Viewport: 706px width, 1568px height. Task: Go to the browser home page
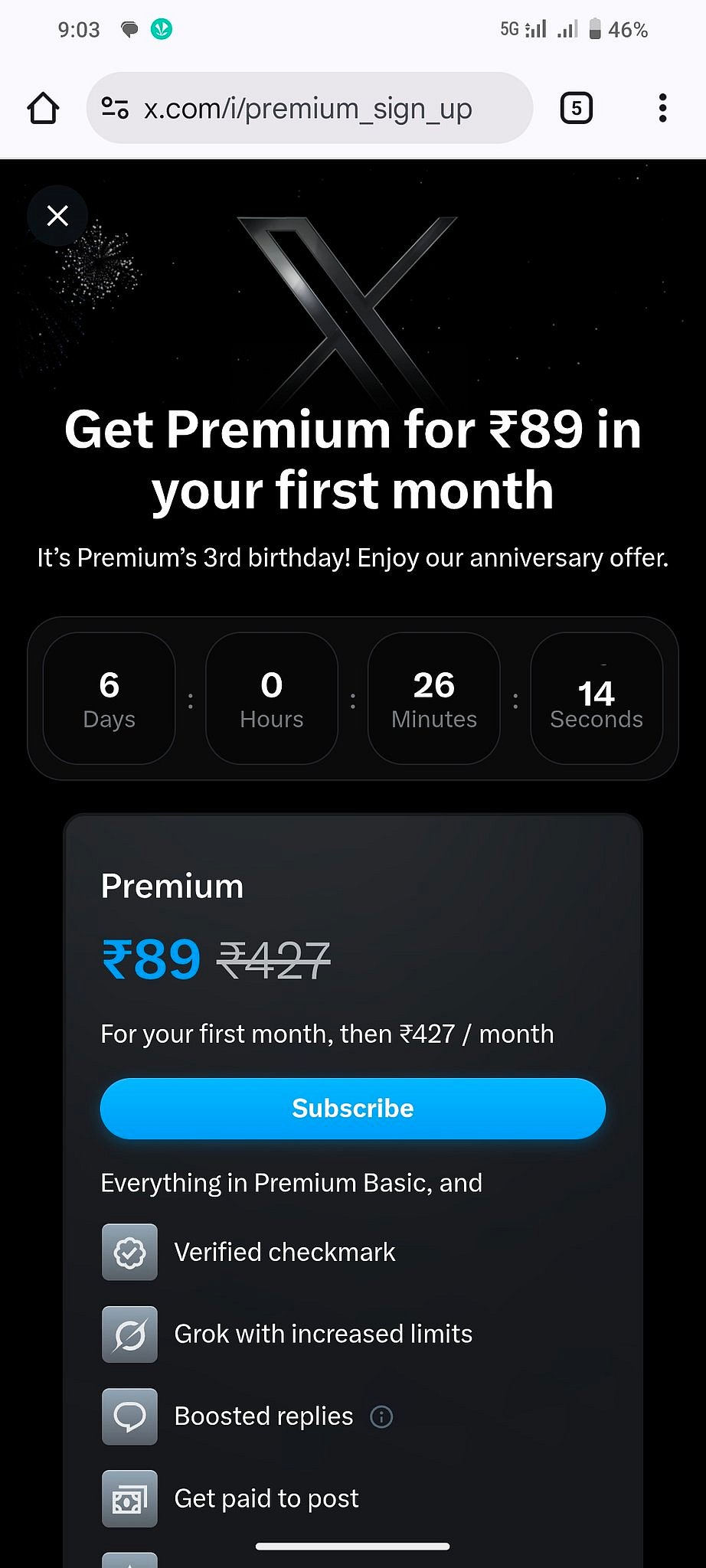pyautogui.click(x=43, y=108)
